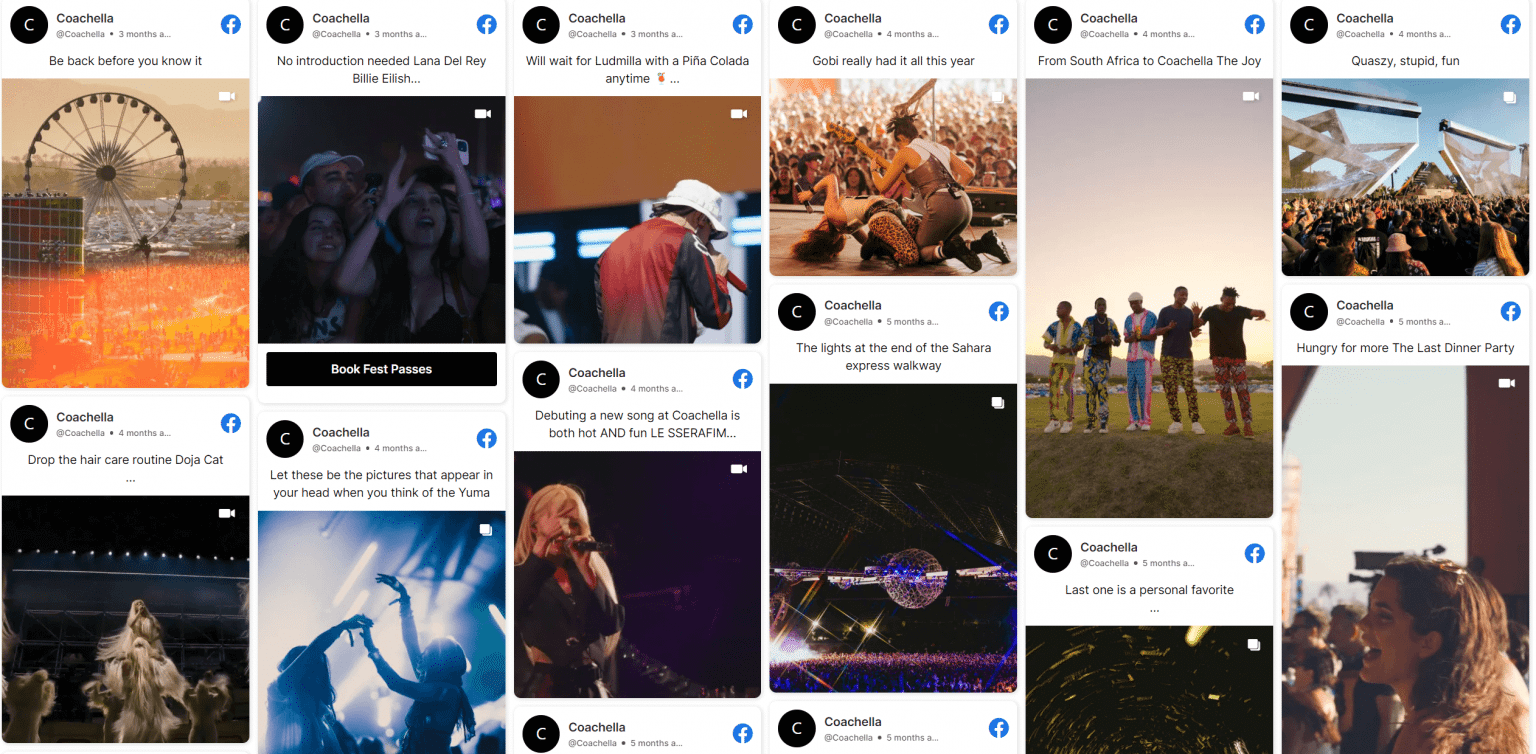Tap Facebook icon on 'Quaszy, stupid, fun' post
1536x754 pixels.
tap(1510, 25)
